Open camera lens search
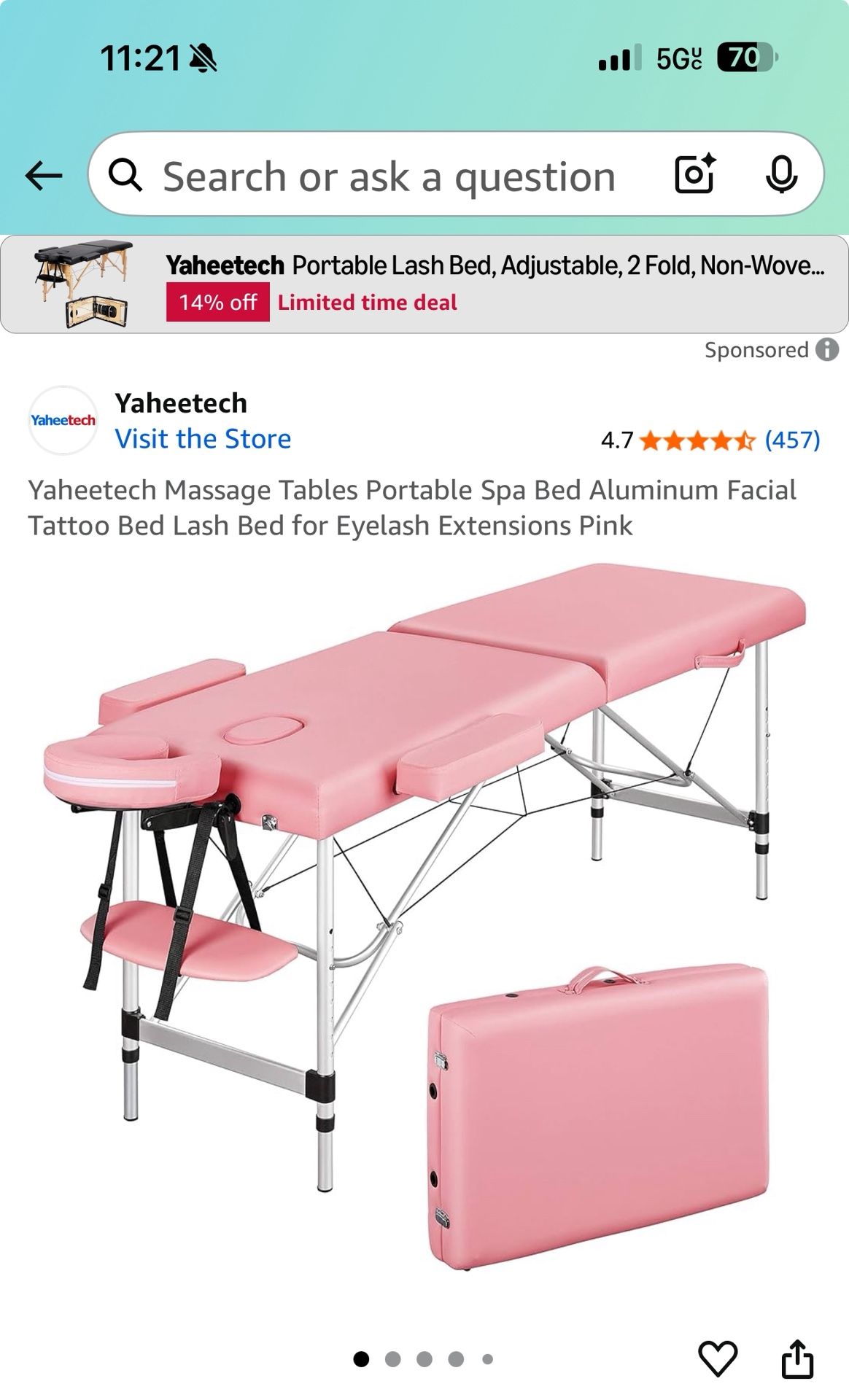Screen dimensions: 849x1400 click(694, 175)
